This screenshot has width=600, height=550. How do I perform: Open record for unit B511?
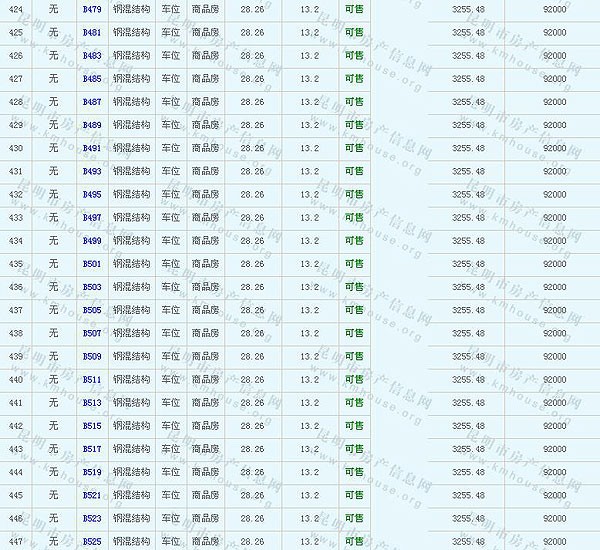91,379
